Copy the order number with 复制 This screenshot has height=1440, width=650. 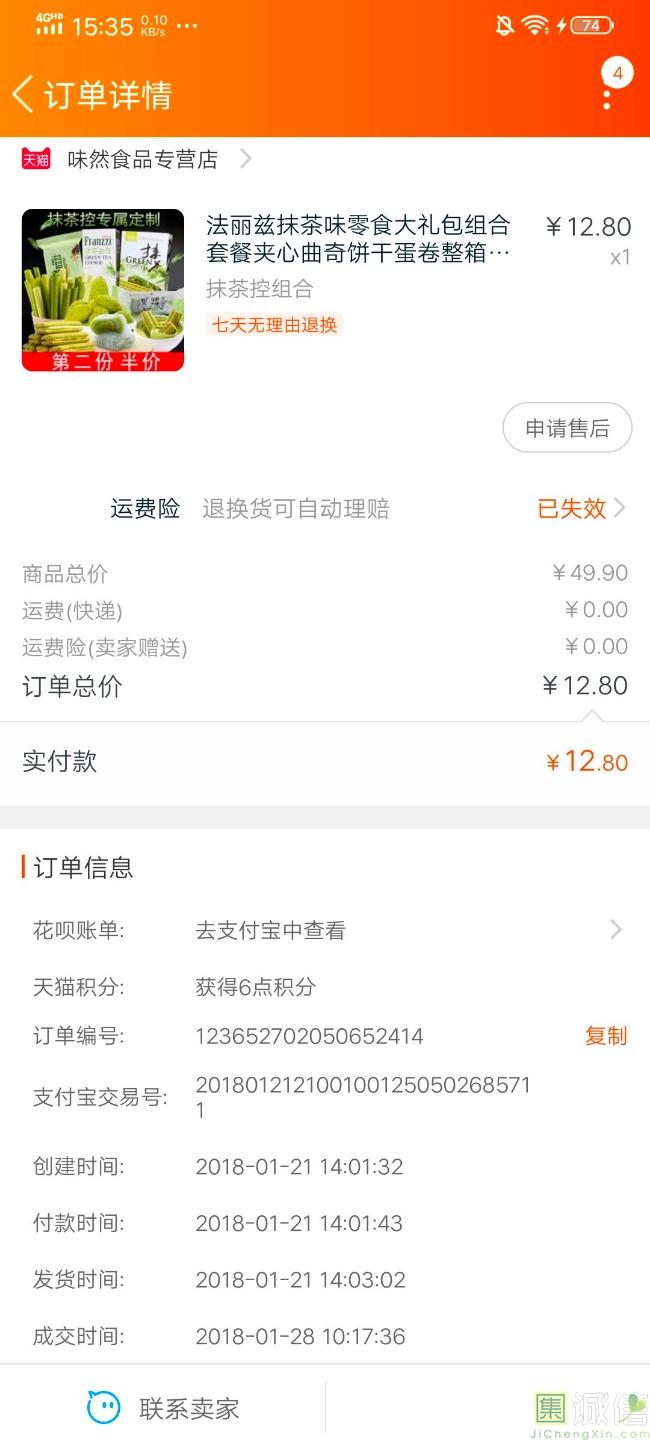click(605, 1036)
